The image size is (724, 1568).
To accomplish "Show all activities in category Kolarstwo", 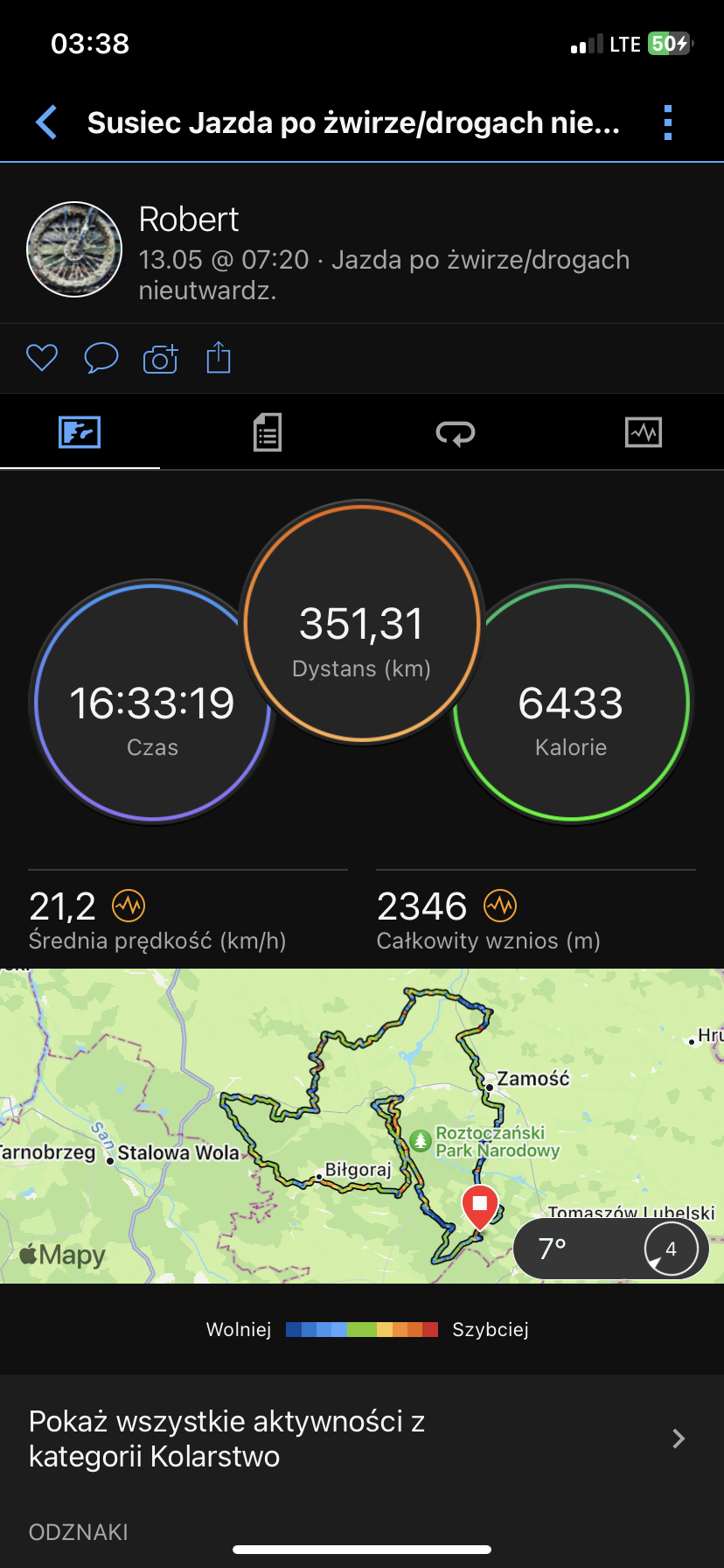I will pyautogui.click(x=362, y=1438).
